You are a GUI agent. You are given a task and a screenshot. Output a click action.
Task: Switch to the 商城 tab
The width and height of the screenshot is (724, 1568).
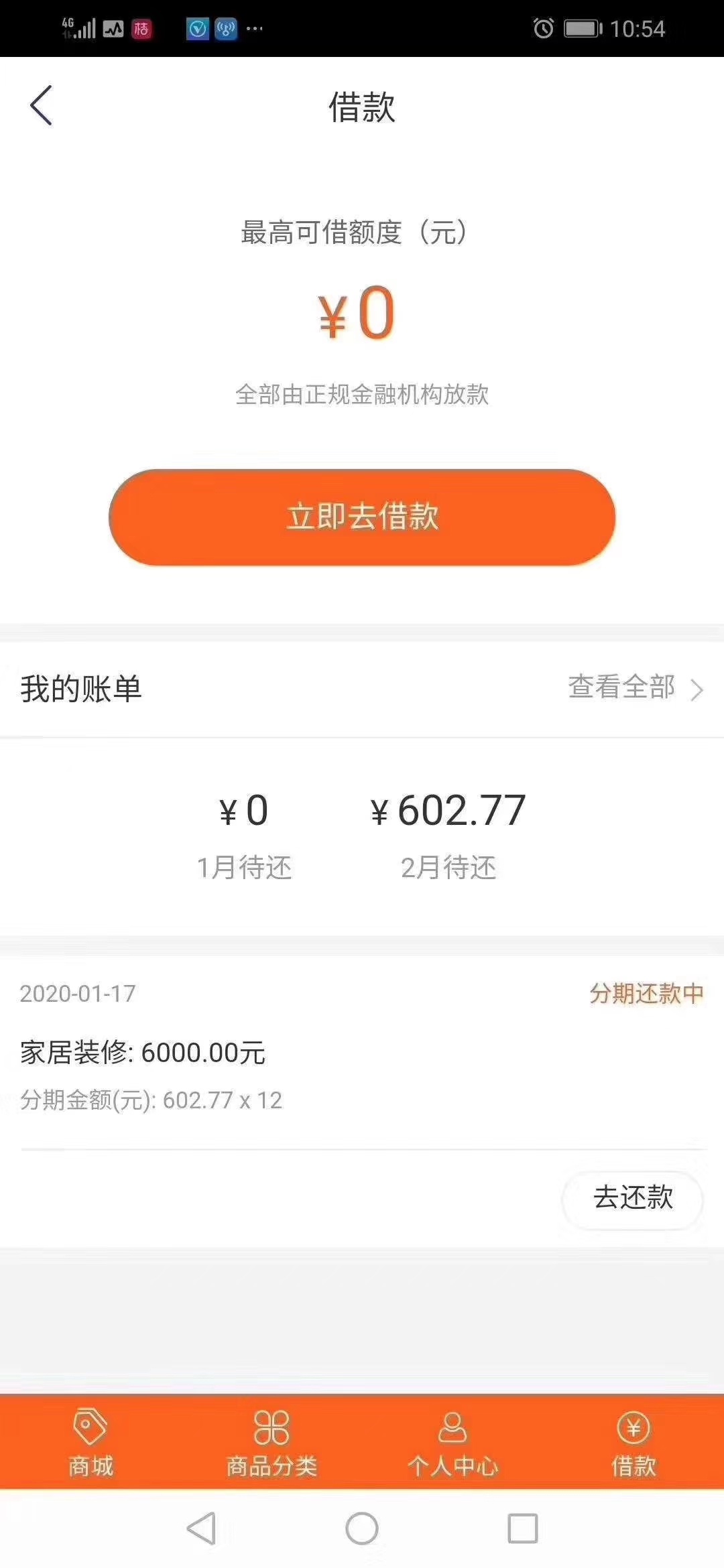tap(90, 1443)
